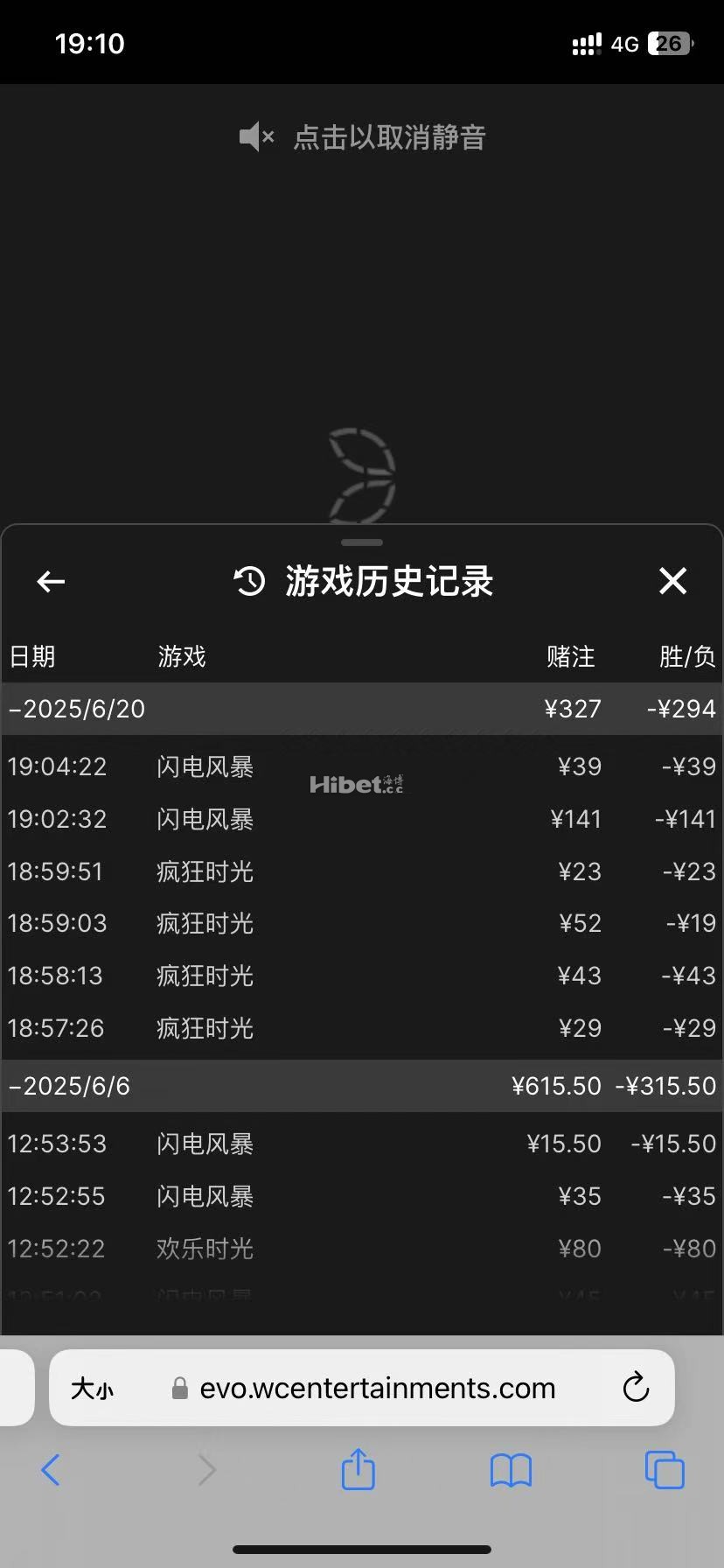Open the 18:57:26 疯狂时光 record
The width and height of the screenshot is (724, 1568).
pos(362,1028)
